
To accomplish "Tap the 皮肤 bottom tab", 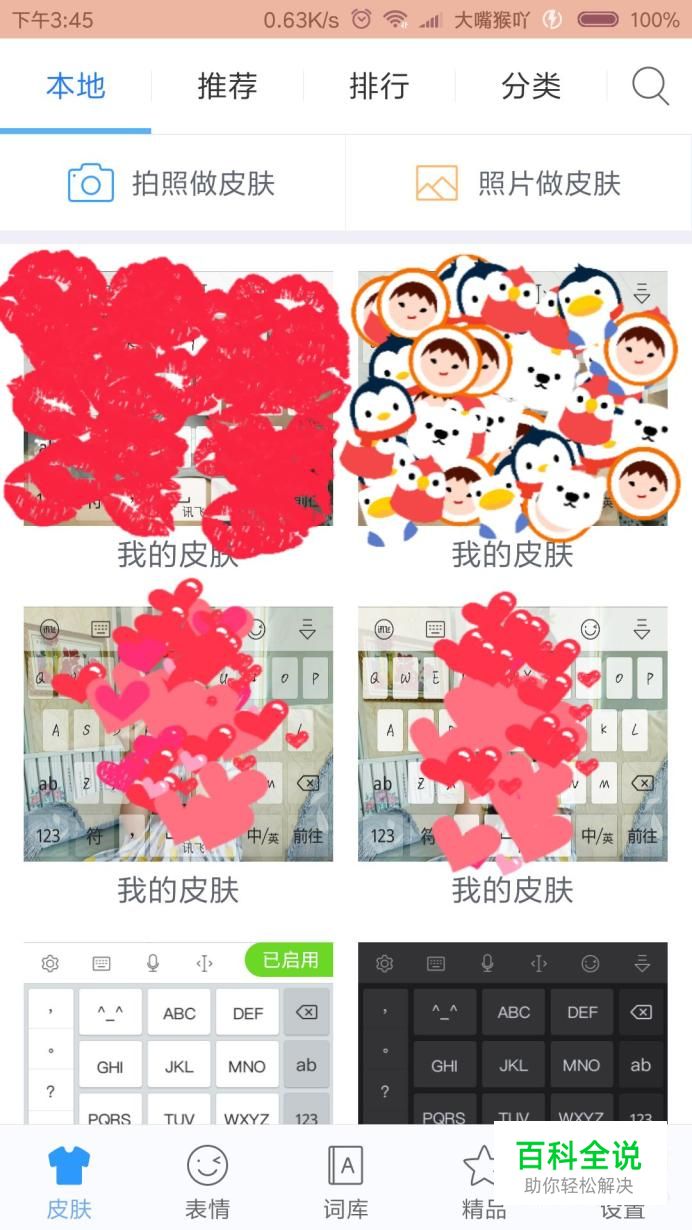I will point(69,1181).
